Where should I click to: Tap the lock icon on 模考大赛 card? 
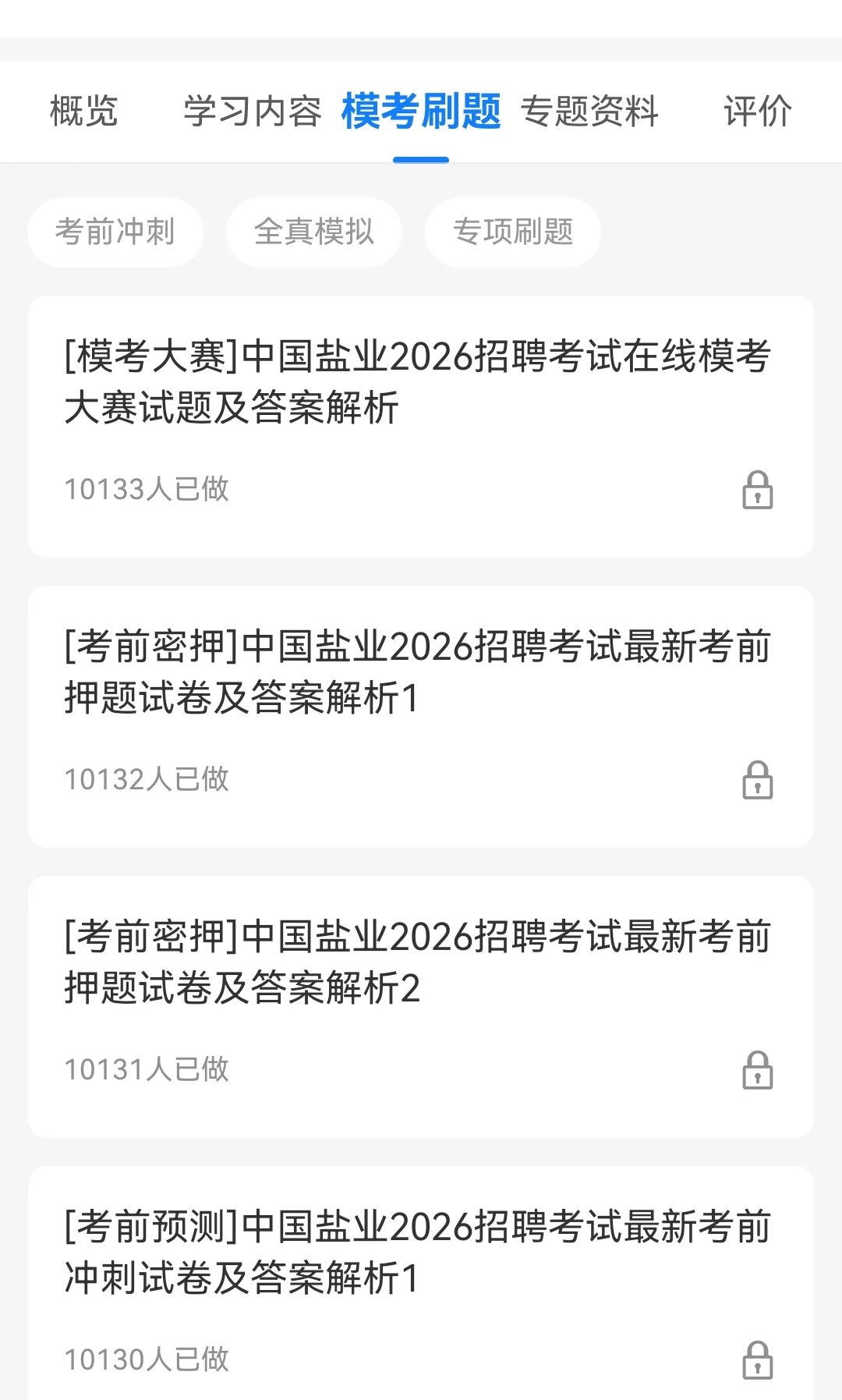click(x=757, y=490)
